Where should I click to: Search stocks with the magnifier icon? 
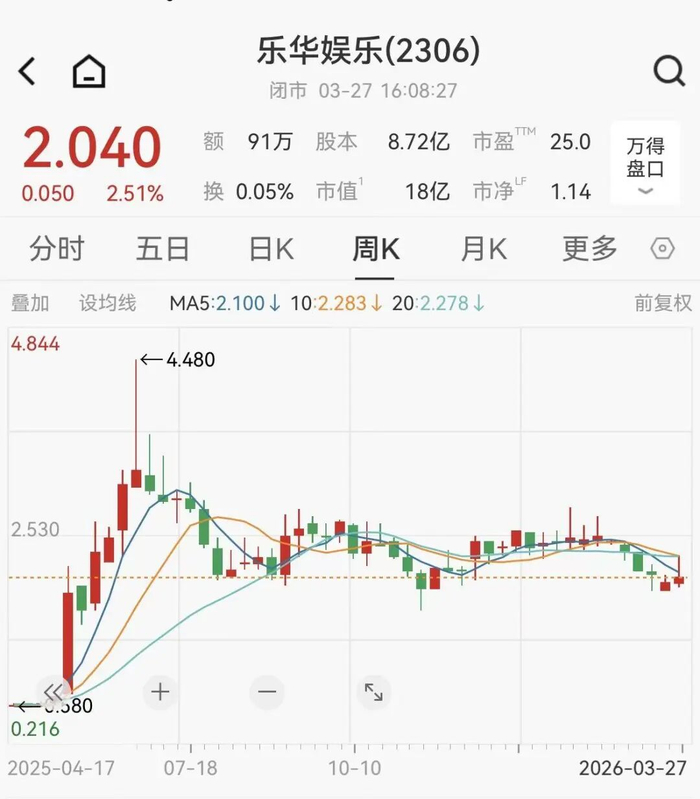(x=668, y=71)
